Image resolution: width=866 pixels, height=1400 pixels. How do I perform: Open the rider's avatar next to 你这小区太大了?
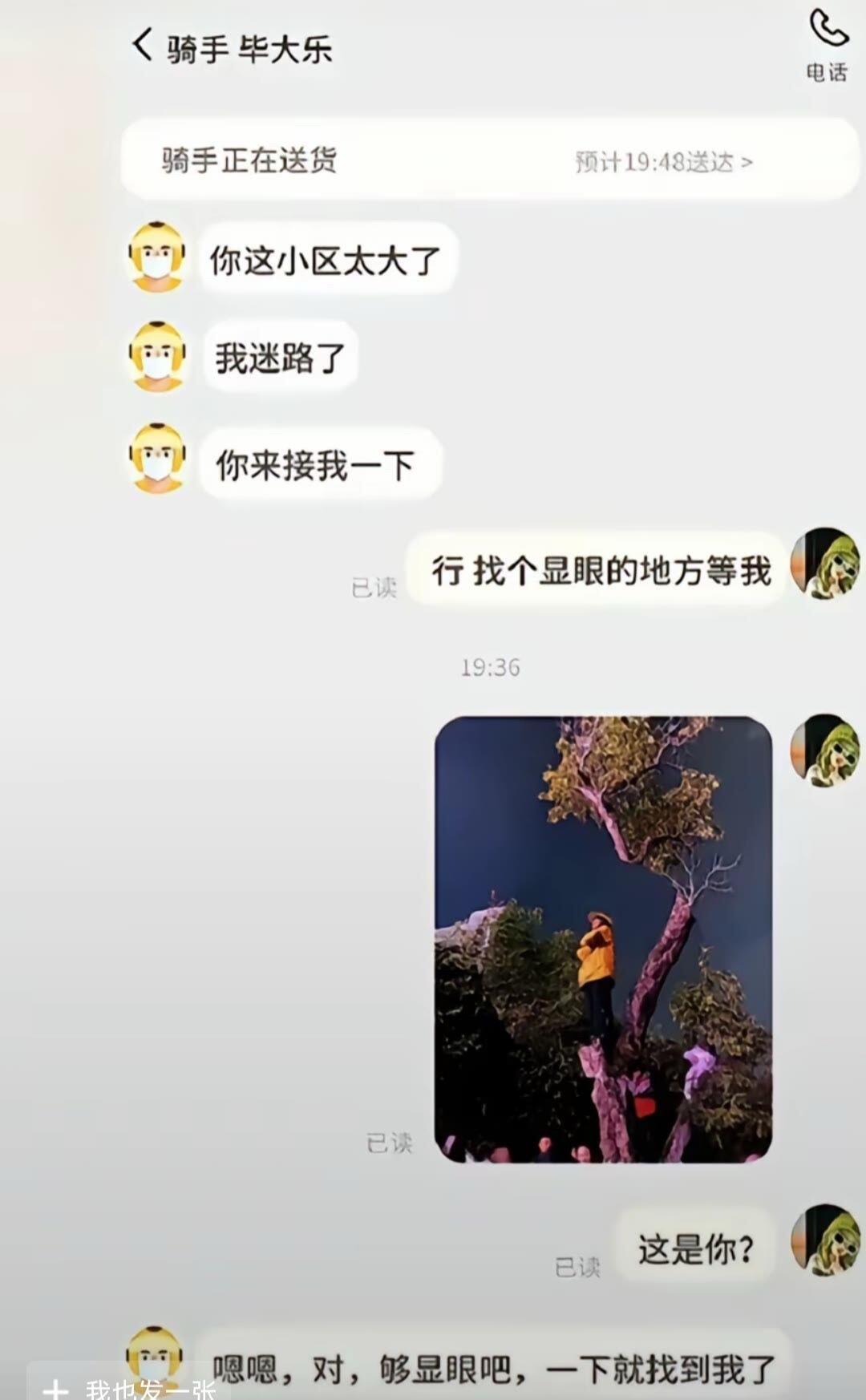coord(157,258)
